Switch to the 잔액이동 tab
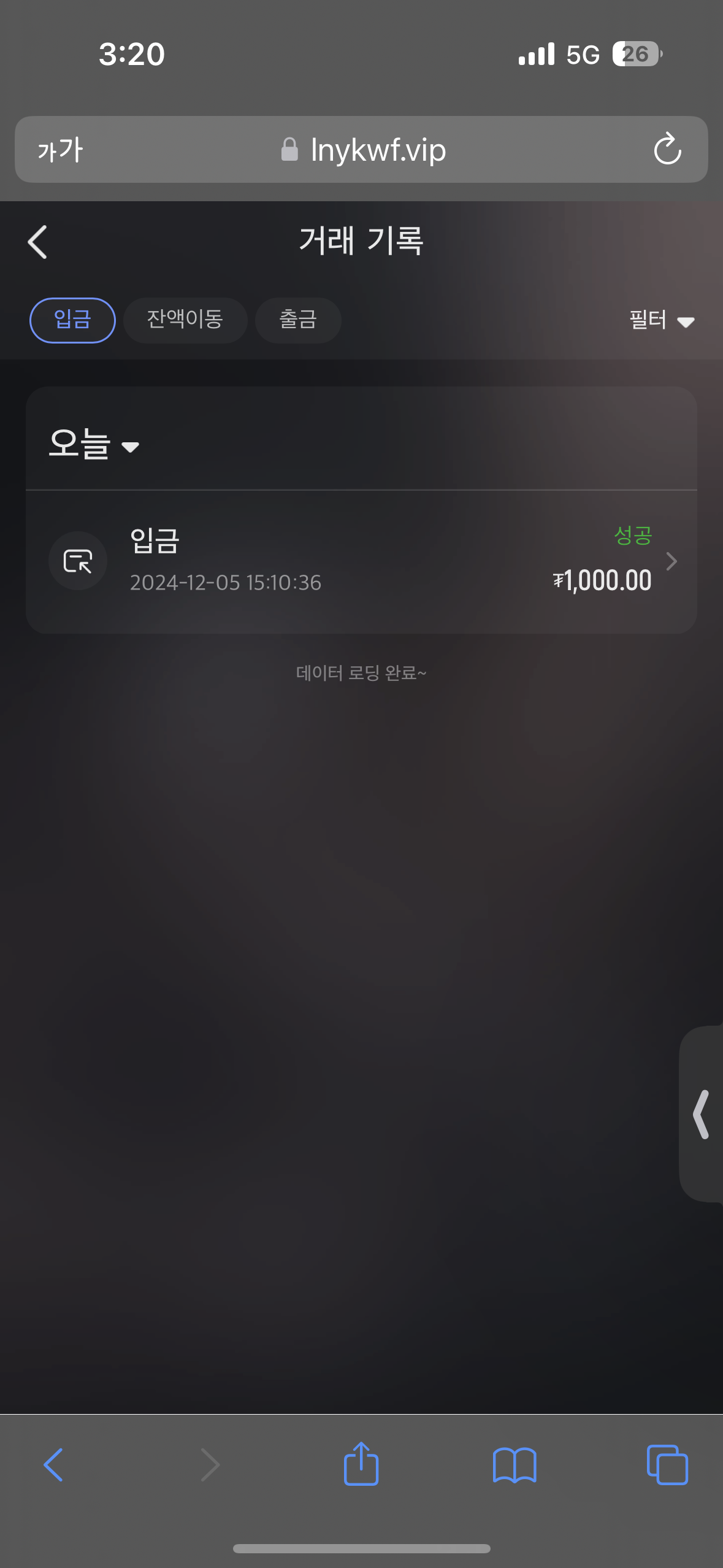723x1568 pixels. (185, 320)
